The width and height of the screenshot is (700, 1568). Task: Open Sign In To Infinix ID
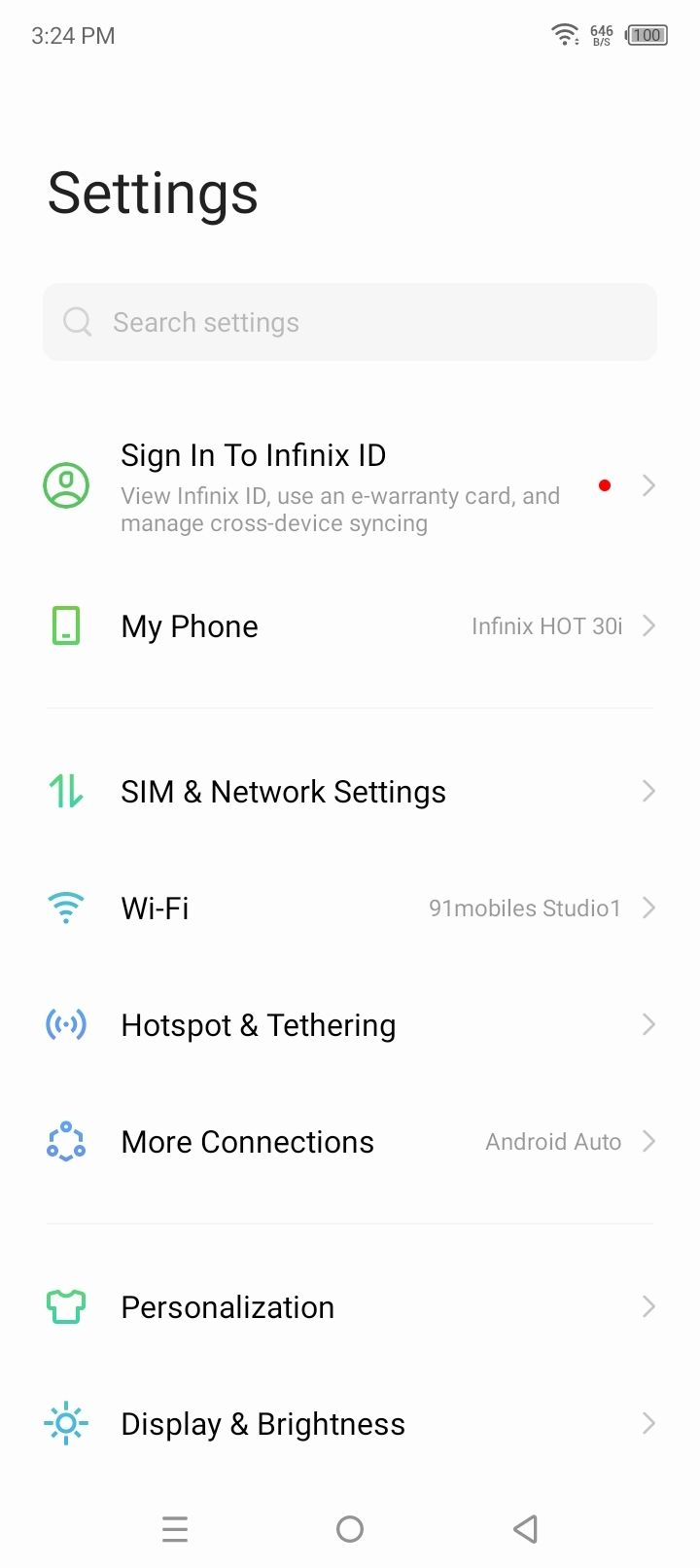350,485
